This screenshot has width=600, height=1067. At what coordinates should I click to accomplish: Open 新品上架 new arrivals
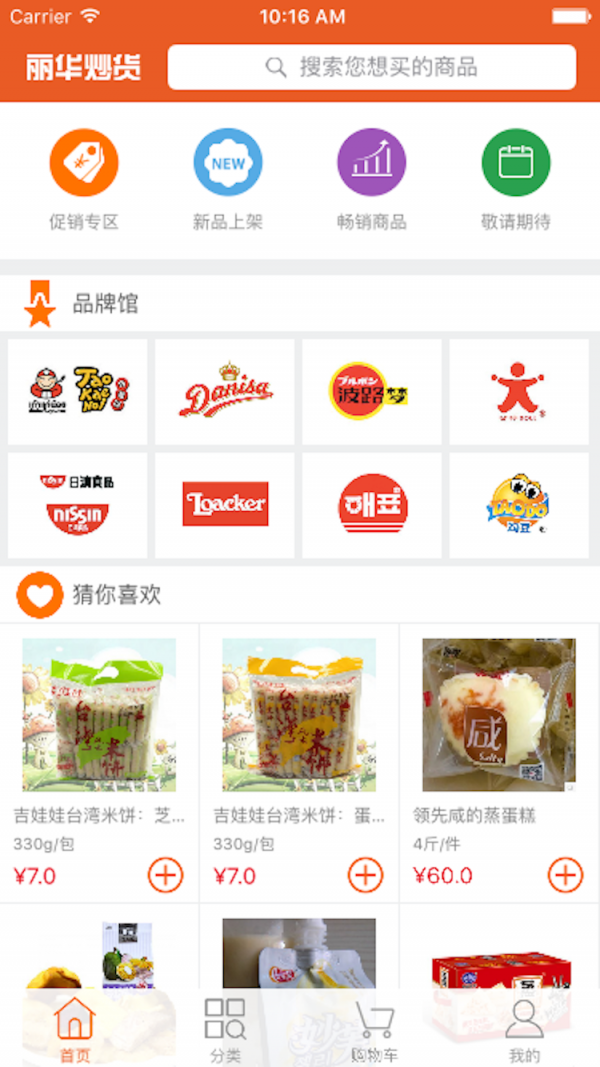click(228, 164)
